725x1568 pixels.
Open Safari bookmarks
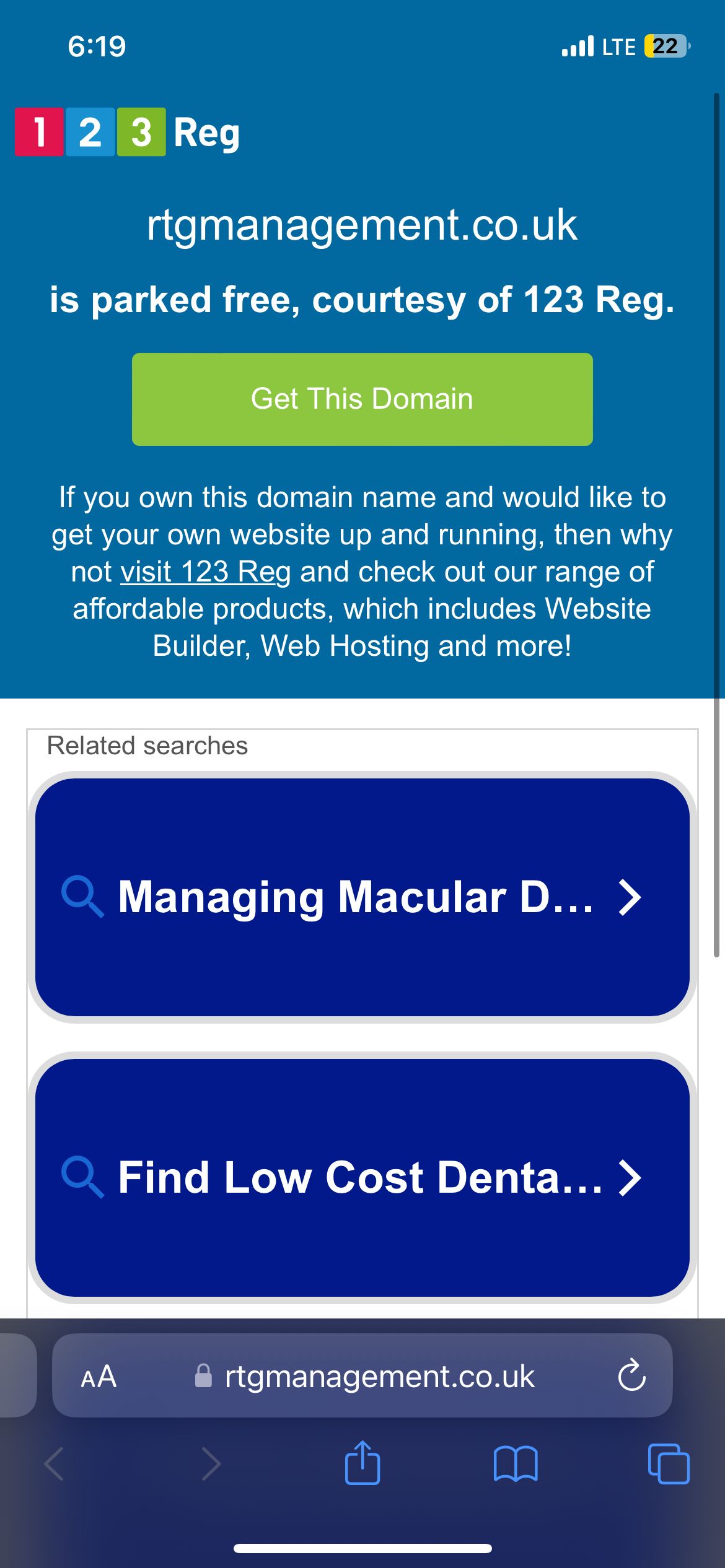(x=515, y=1463)
